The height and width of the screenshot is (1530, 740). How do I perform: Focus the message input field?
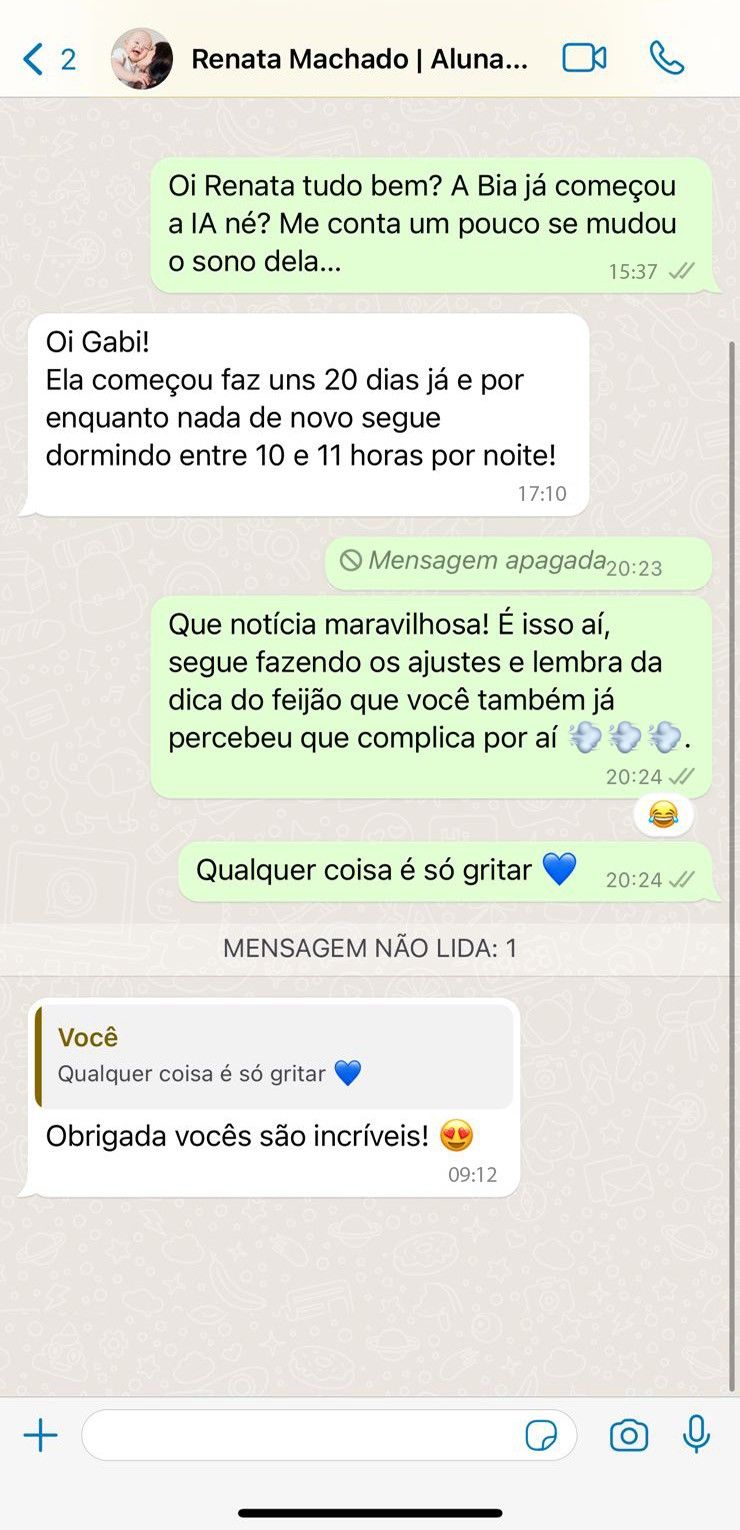300,1436
